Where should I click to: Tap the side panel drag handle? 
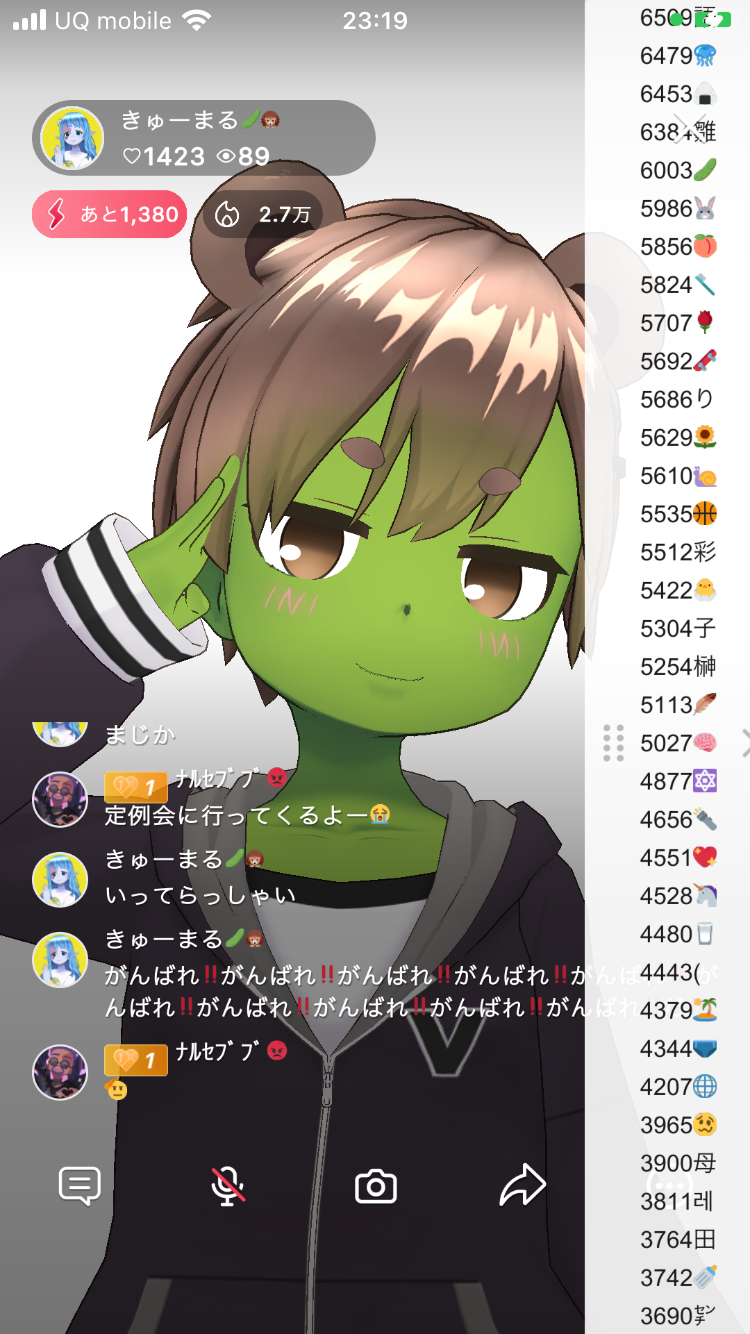click(x=614, y=743)
